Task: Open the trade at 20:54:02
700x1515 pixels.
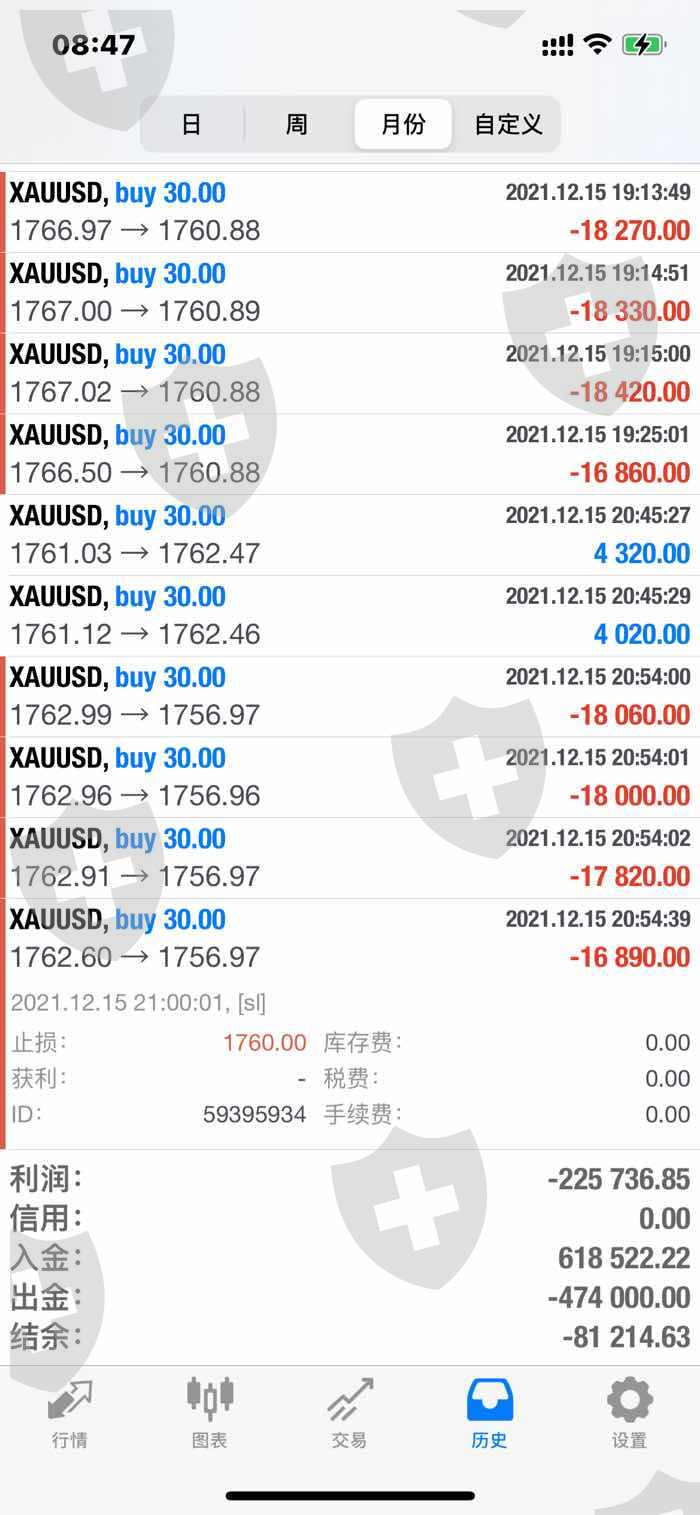Action: pos(350,858)
